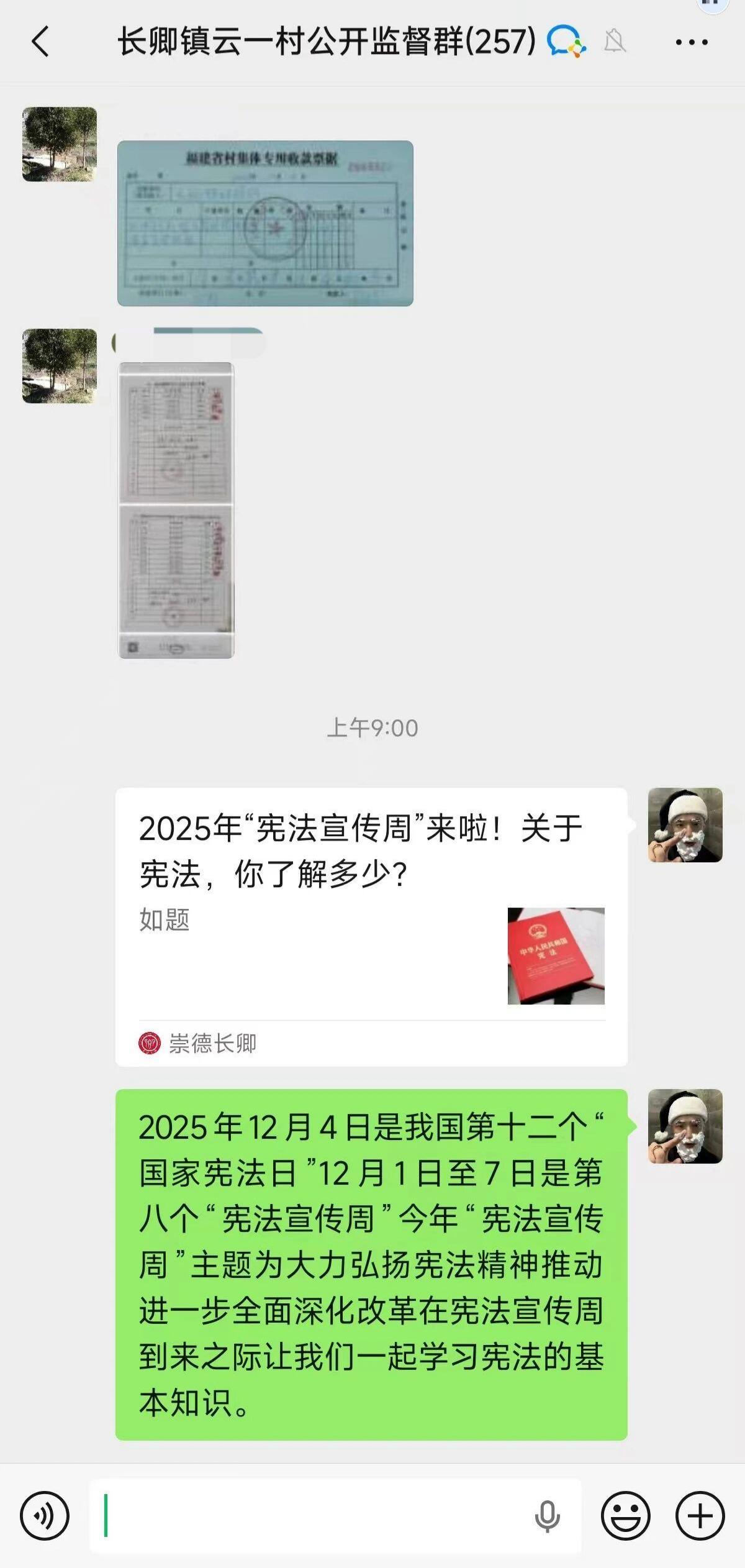
Task: Open the emoji sticker panel
Action: tap(625, 1515)
